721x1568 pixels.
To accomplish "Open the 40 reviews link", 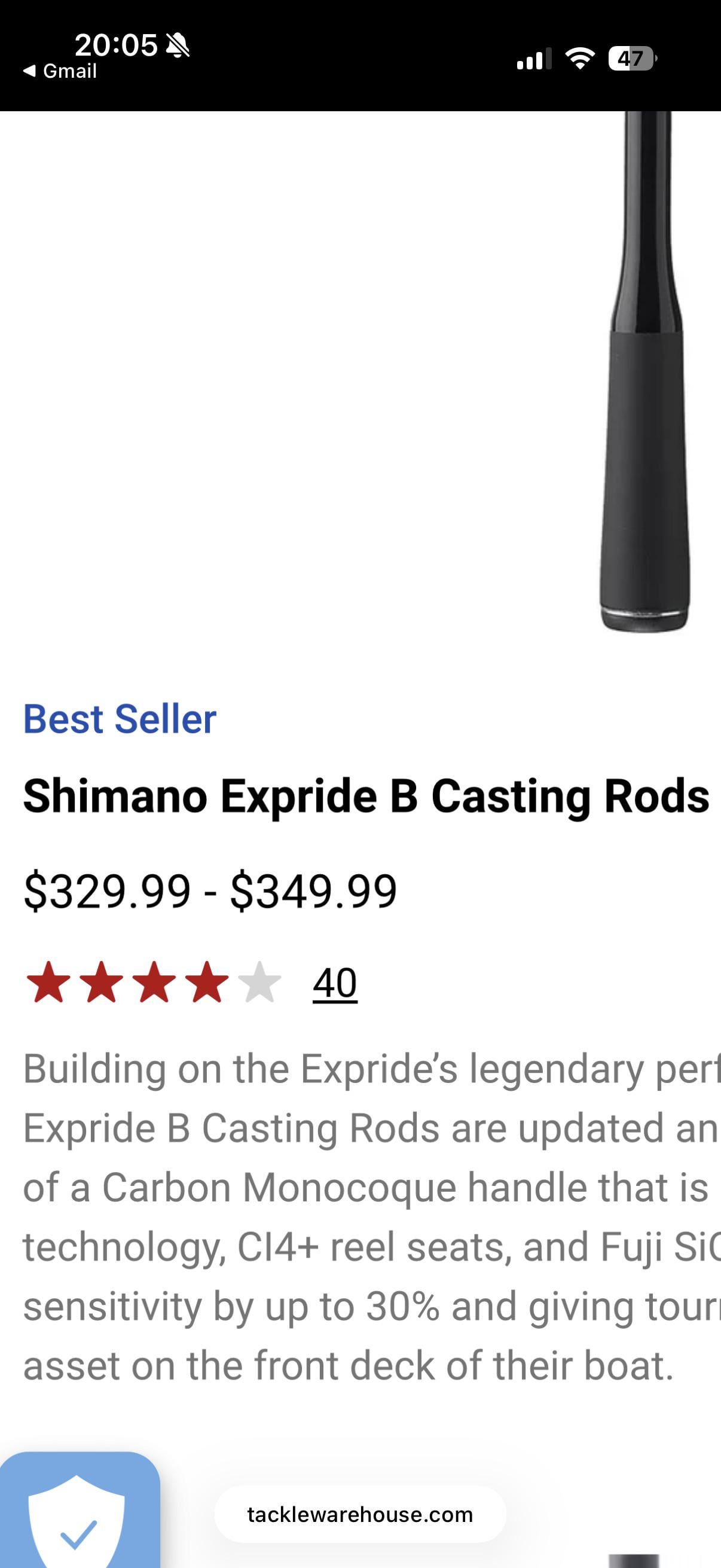I will [x=335, y=983].
